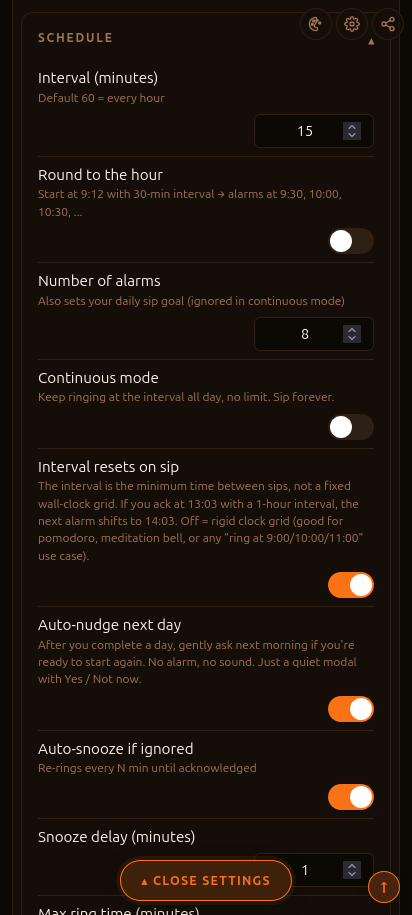Disable Interval resets on sip

[351, 585]
